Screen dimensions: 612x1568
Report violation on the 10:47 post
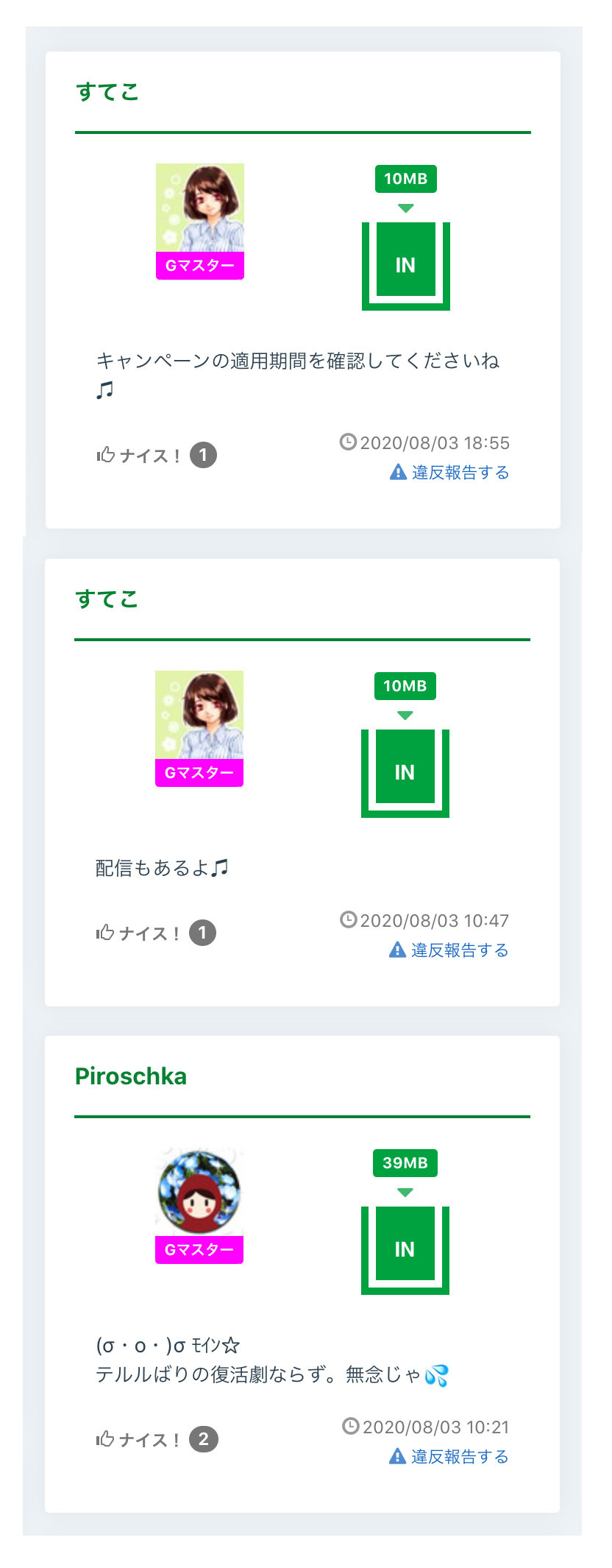(x=449, y=950)
